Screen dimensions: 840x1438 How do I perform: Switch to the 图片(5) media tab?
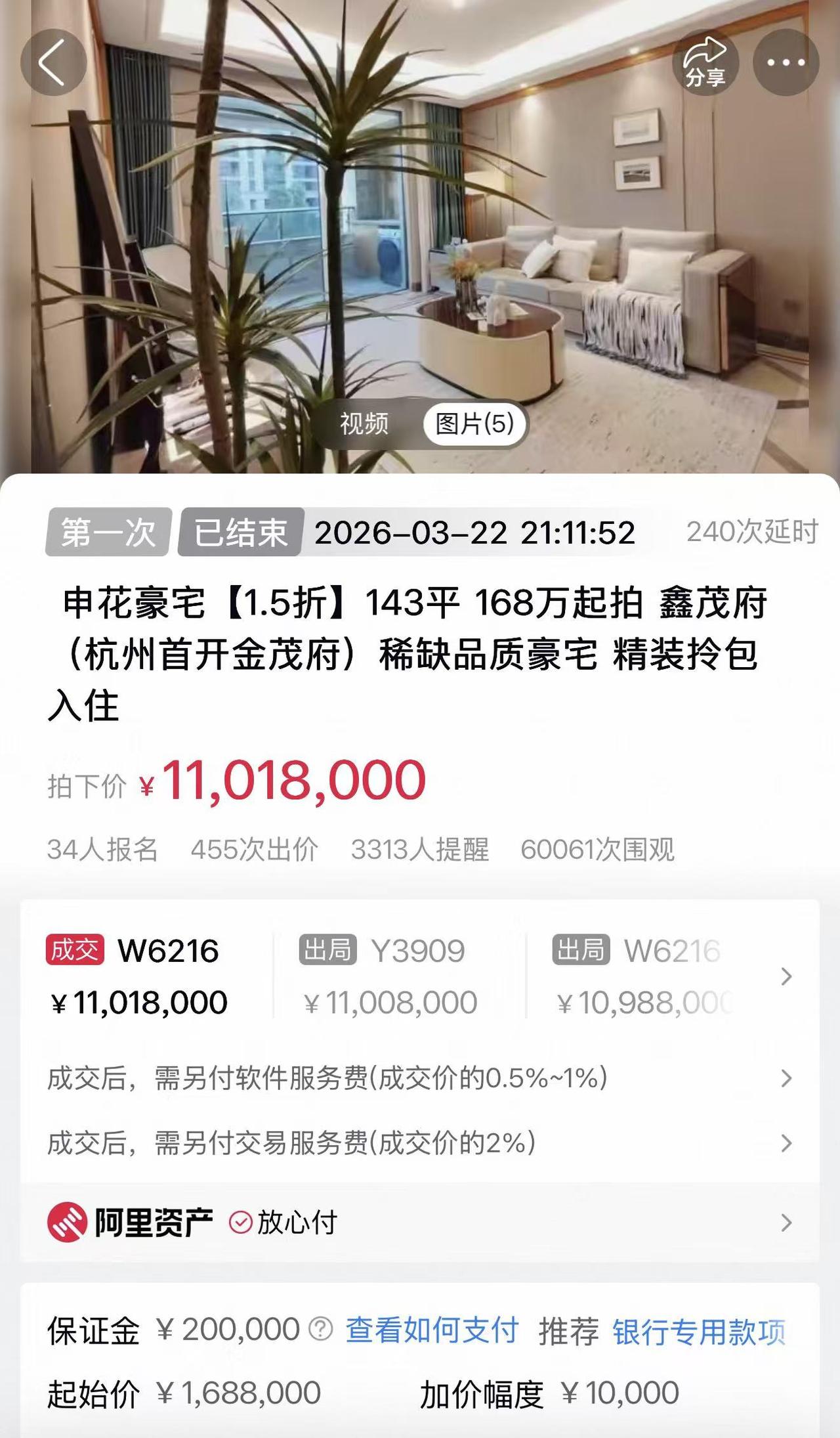click(474, 424)
